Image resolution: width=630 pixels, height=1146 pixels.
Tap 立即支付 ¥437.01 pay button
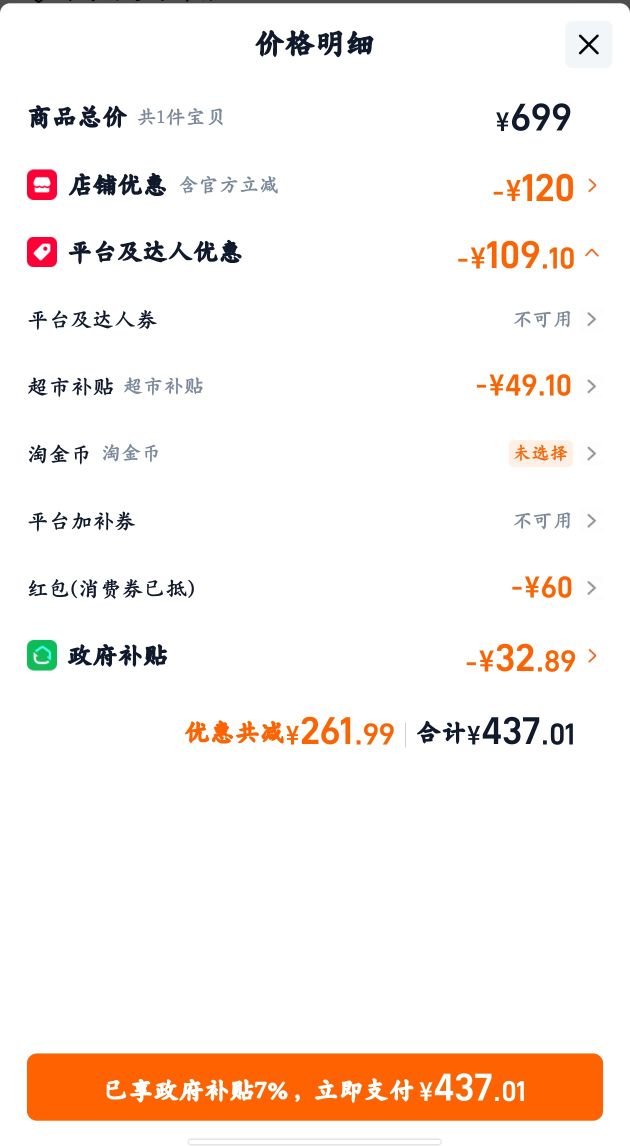point(315,1087)
